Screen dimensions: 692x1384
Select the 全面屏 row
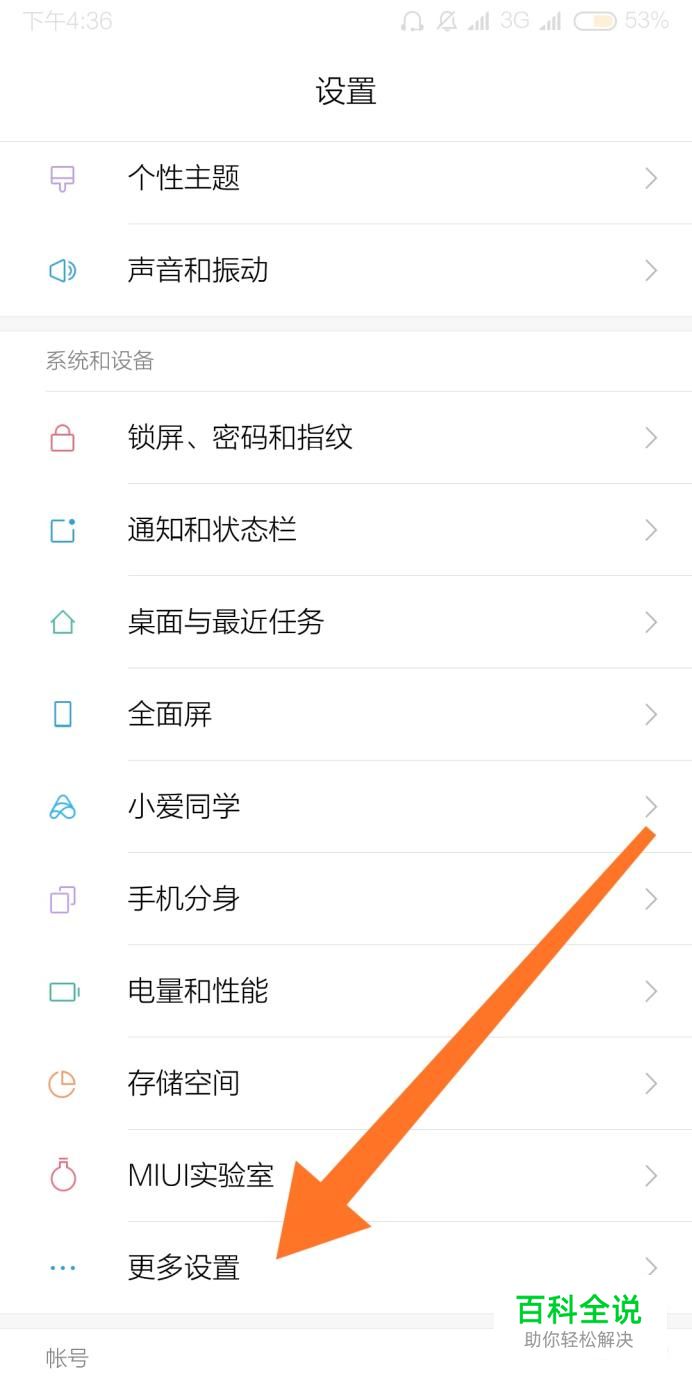pos(346,714)
